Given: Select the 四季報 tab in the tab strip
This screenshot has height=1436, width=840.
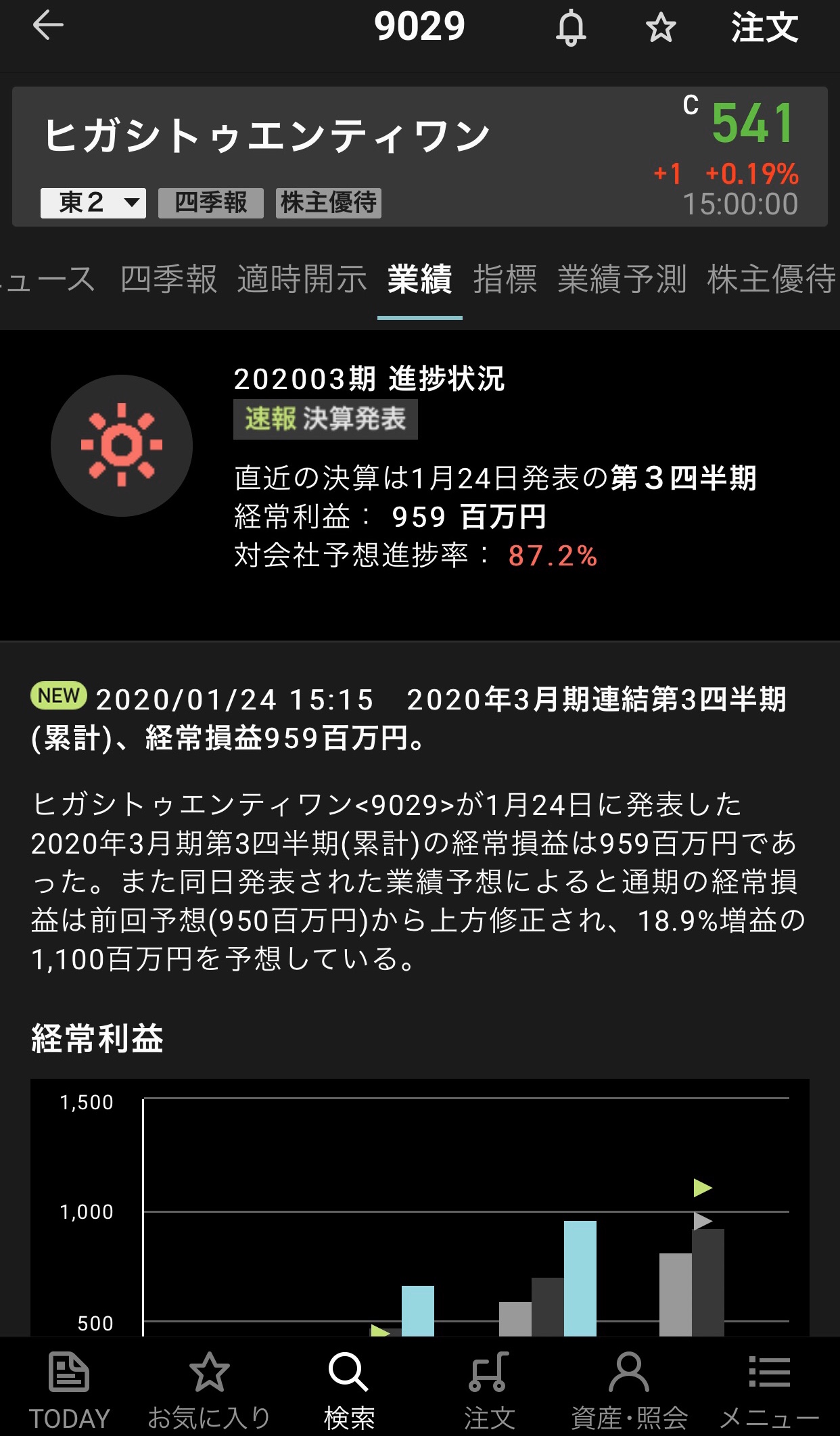Looking at the screenshot, I should (168, 279).
